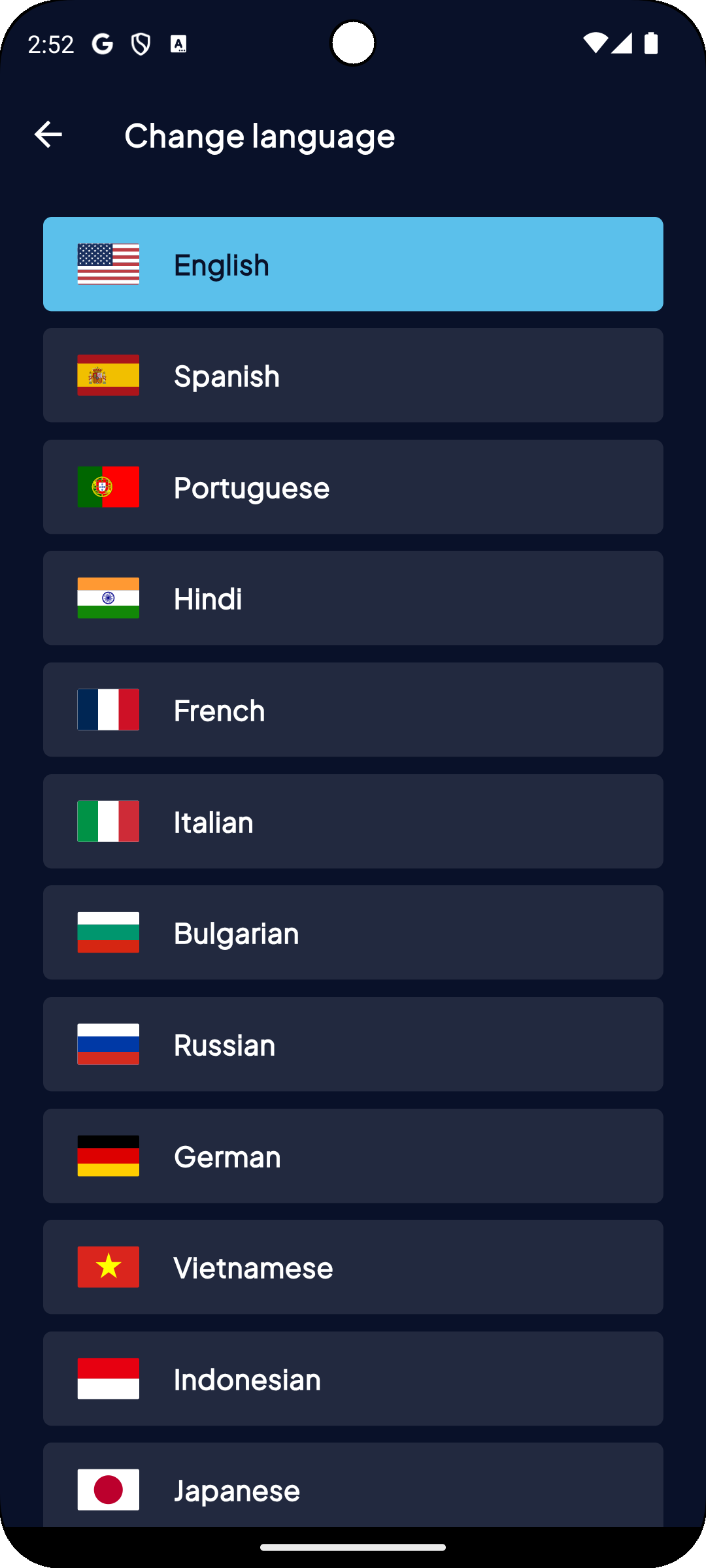Select Japanese language row

click(x=353, y=1485)
